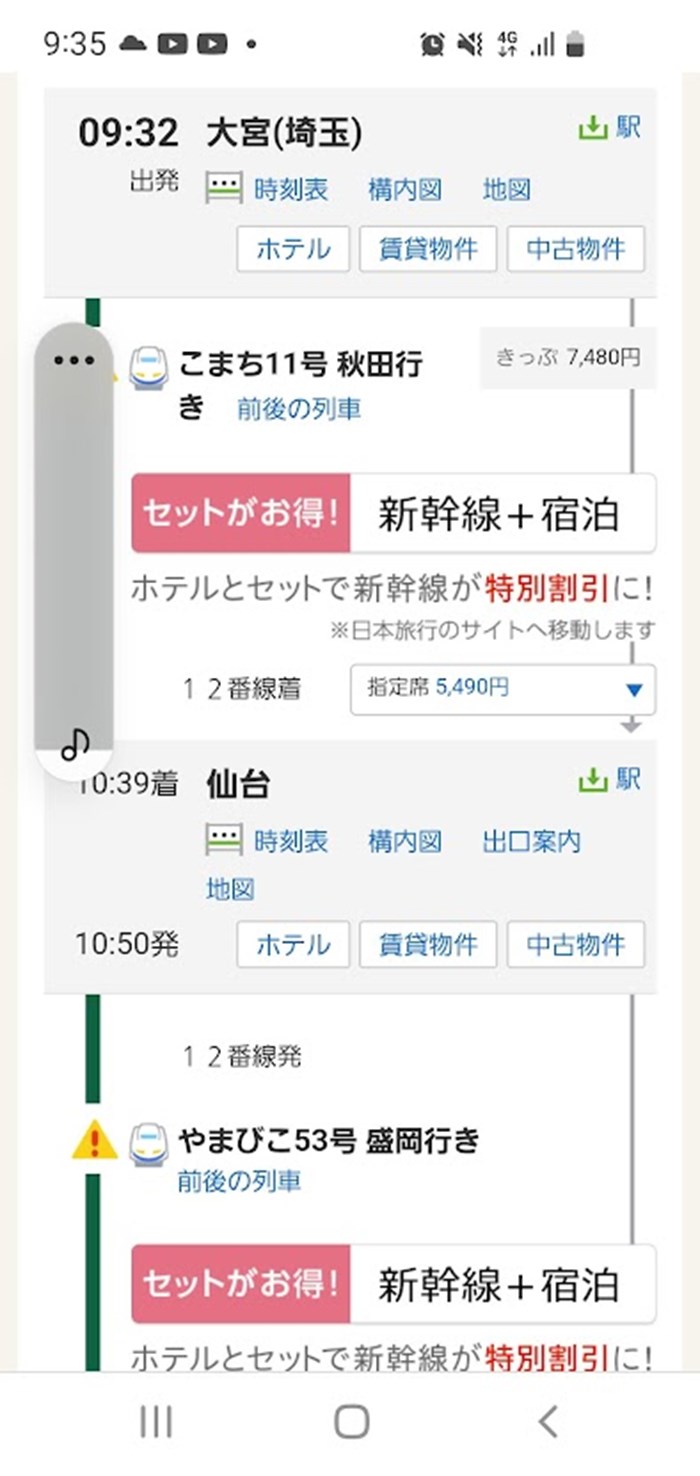Viewport: 700px width, 1476px height.
Task: Go back with system back button
Action: pos(546,1421)
